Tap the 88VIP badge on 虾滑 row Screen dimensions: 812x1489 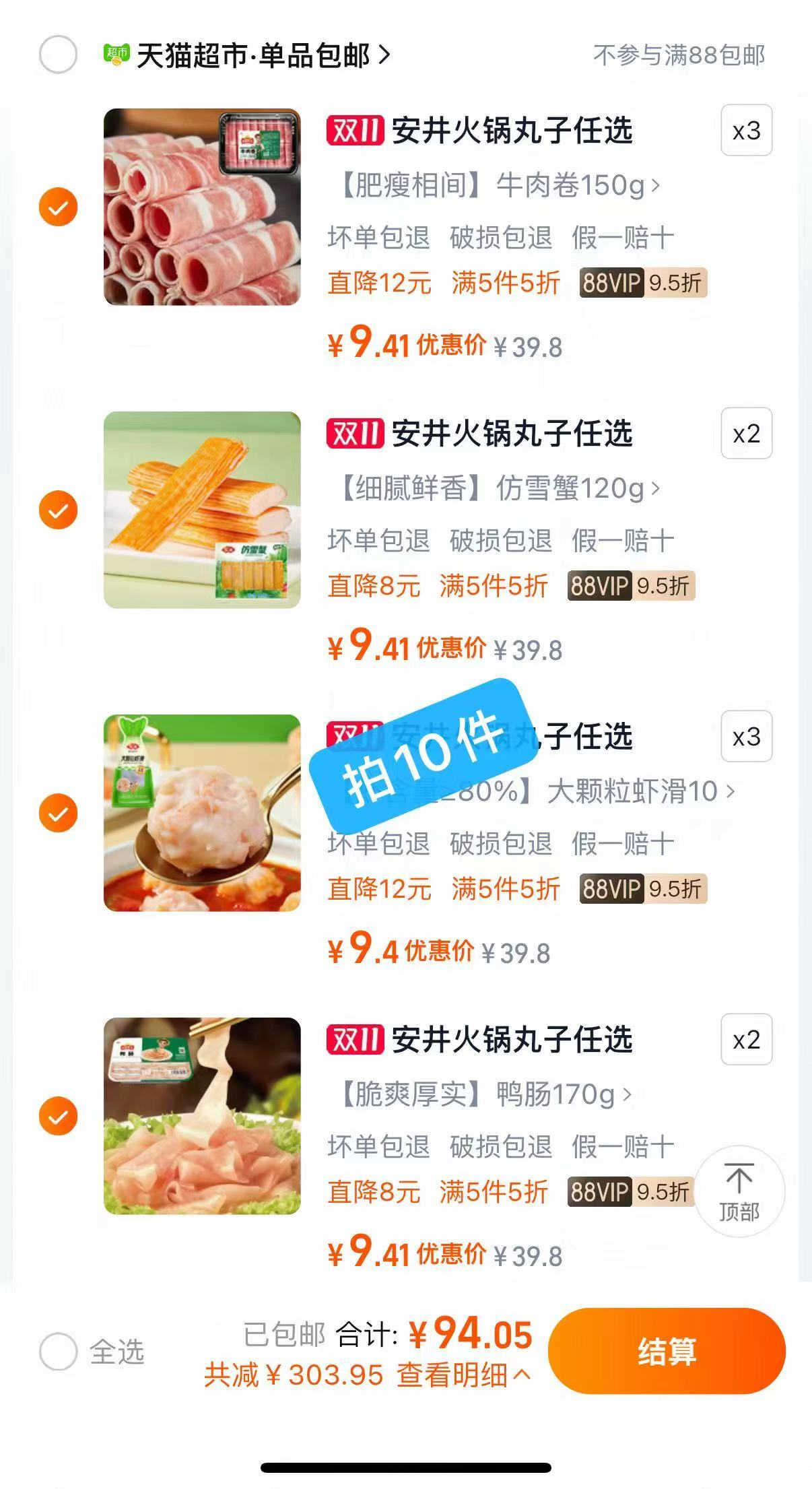click(x=612, y=890)
